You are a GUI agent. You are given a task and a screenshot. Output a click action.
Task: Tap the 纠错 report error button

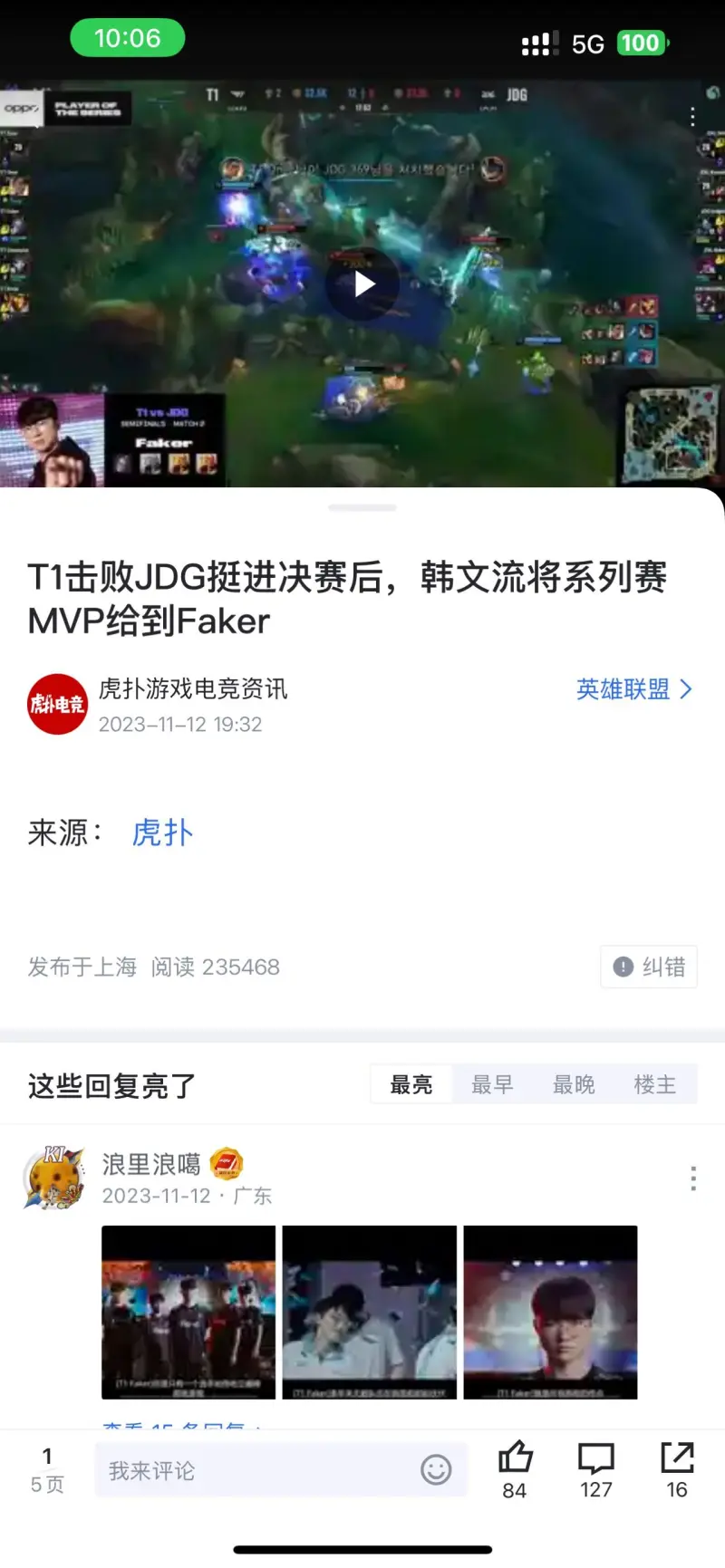[x=649, y=967]
